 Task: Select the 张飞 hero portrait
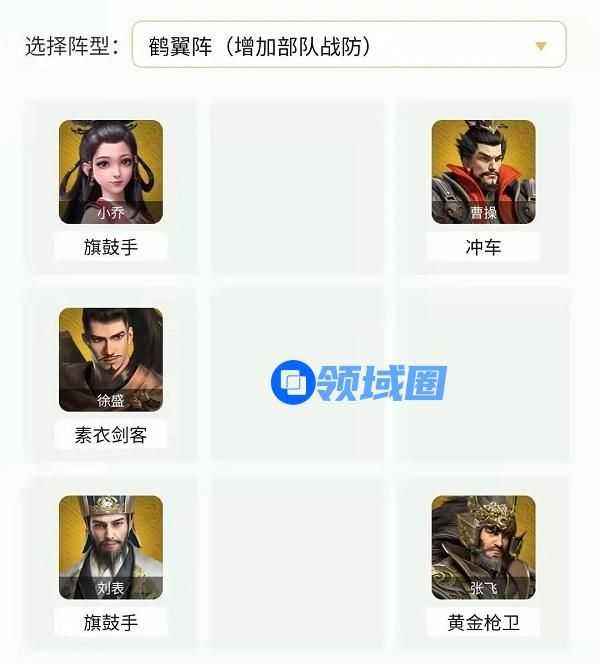click(x=483, y=546)
